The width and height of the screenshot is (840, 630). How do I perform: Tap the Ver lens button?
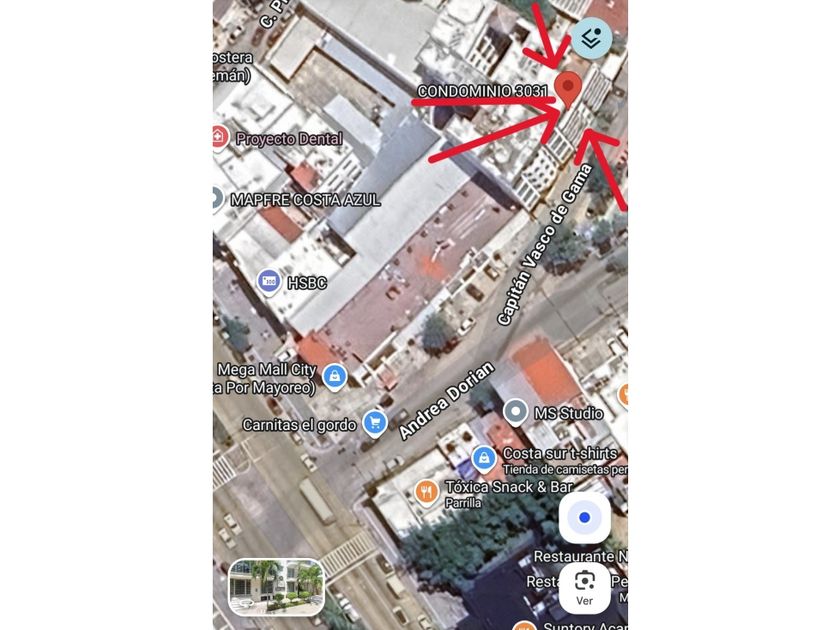pos(585,587)
